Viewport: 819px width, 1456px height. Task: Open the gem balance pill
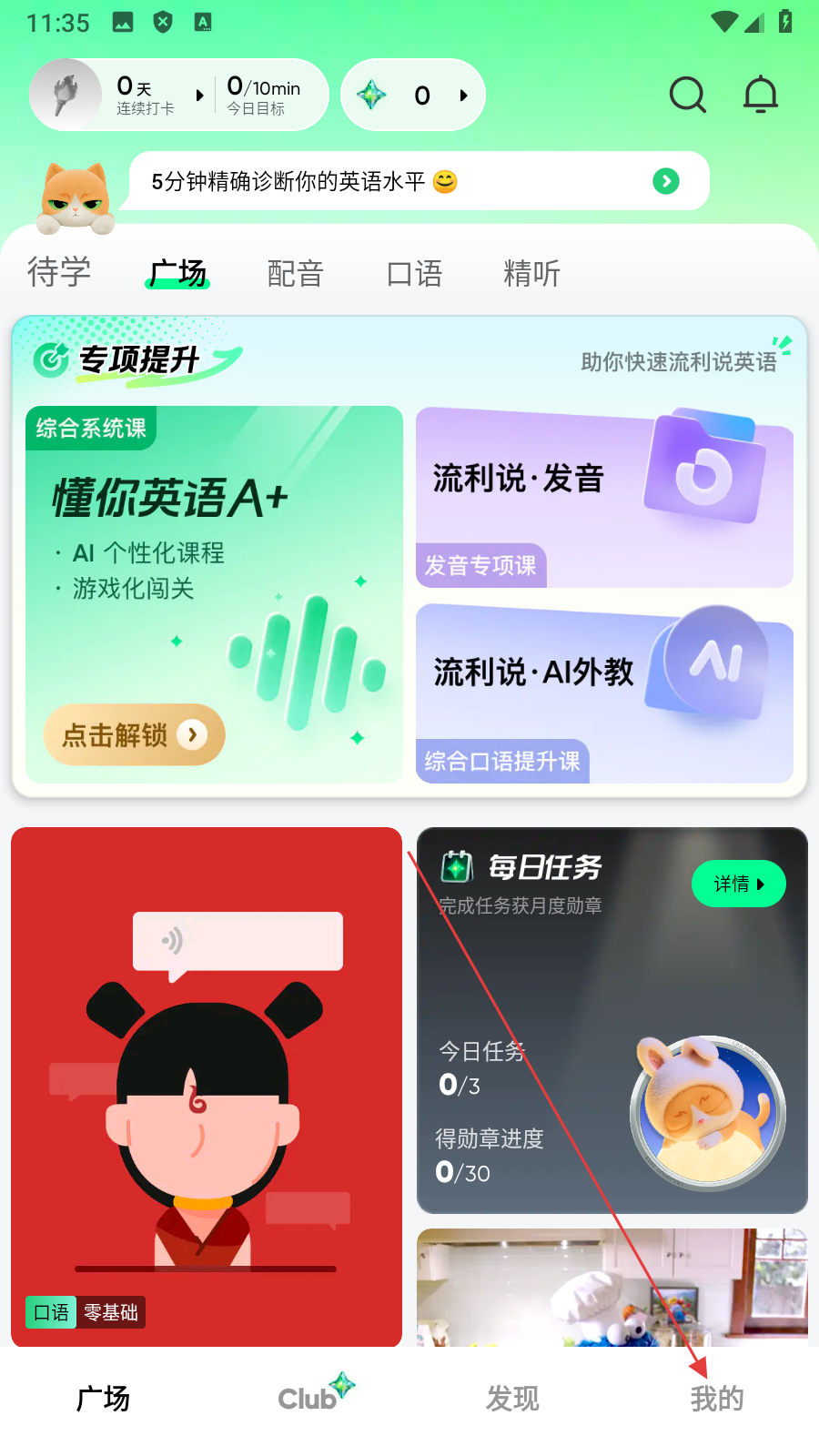coord(413,96)
